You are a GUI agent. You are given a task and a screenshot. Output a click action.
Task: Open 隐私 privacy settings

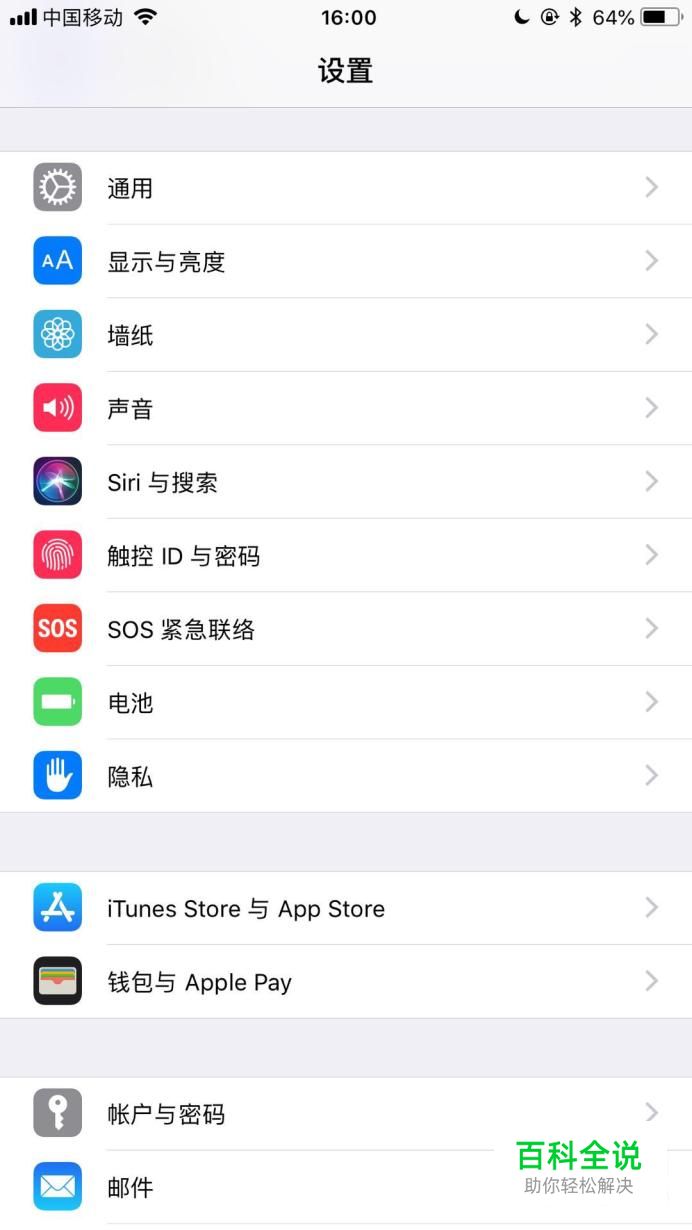[x=345, y=776]
